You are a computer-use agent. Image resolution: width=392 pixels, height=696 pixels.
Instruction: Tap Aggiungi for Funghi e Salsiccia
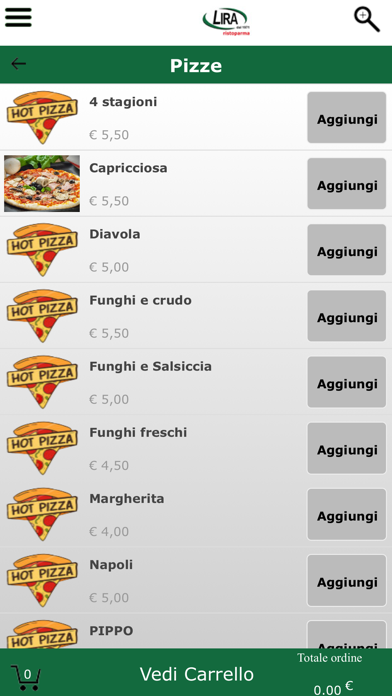pos(347,382)
